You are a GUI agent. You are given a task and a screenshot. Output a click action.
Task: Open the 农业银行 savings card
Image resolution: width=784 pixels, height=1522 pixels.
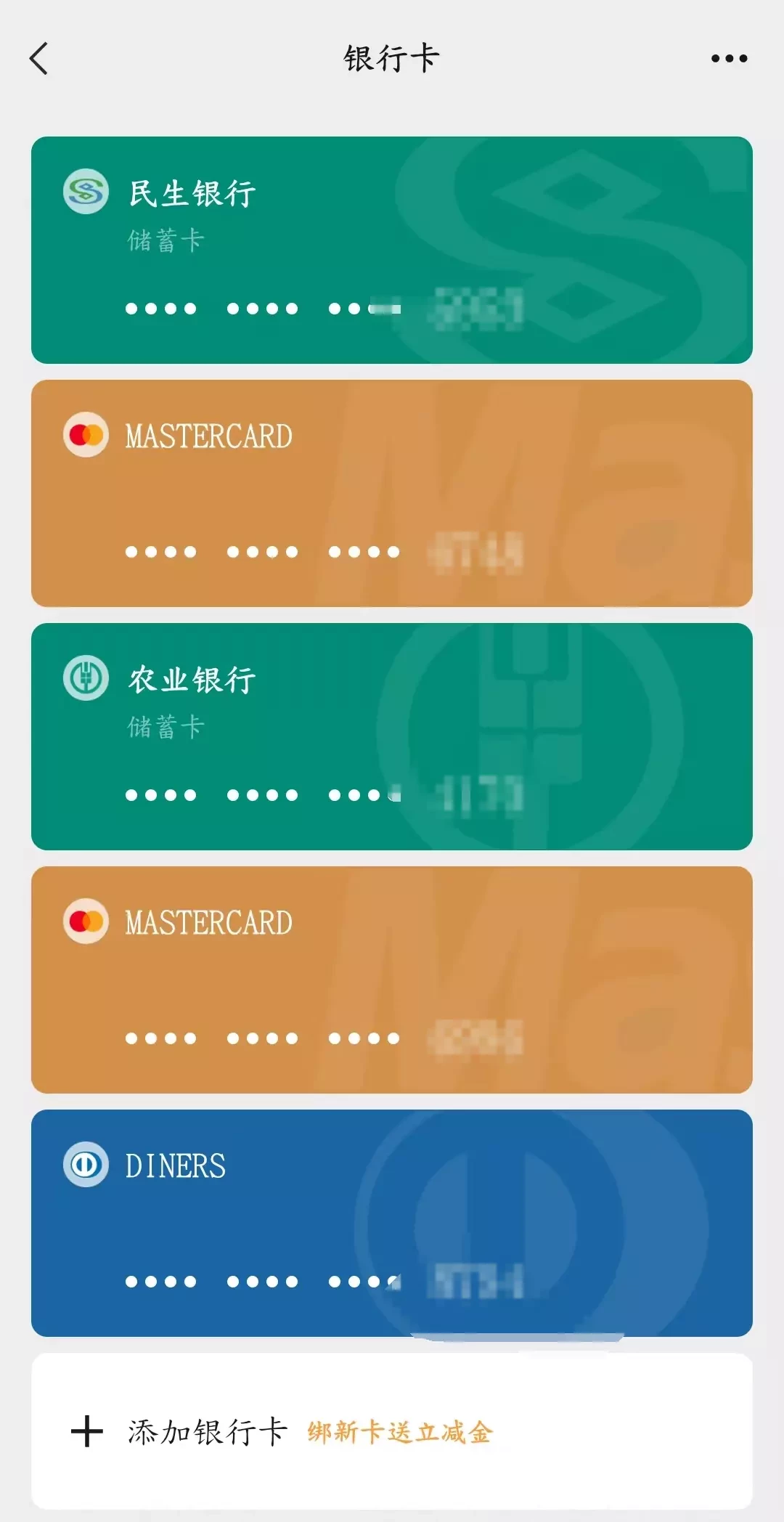point(392,736)
